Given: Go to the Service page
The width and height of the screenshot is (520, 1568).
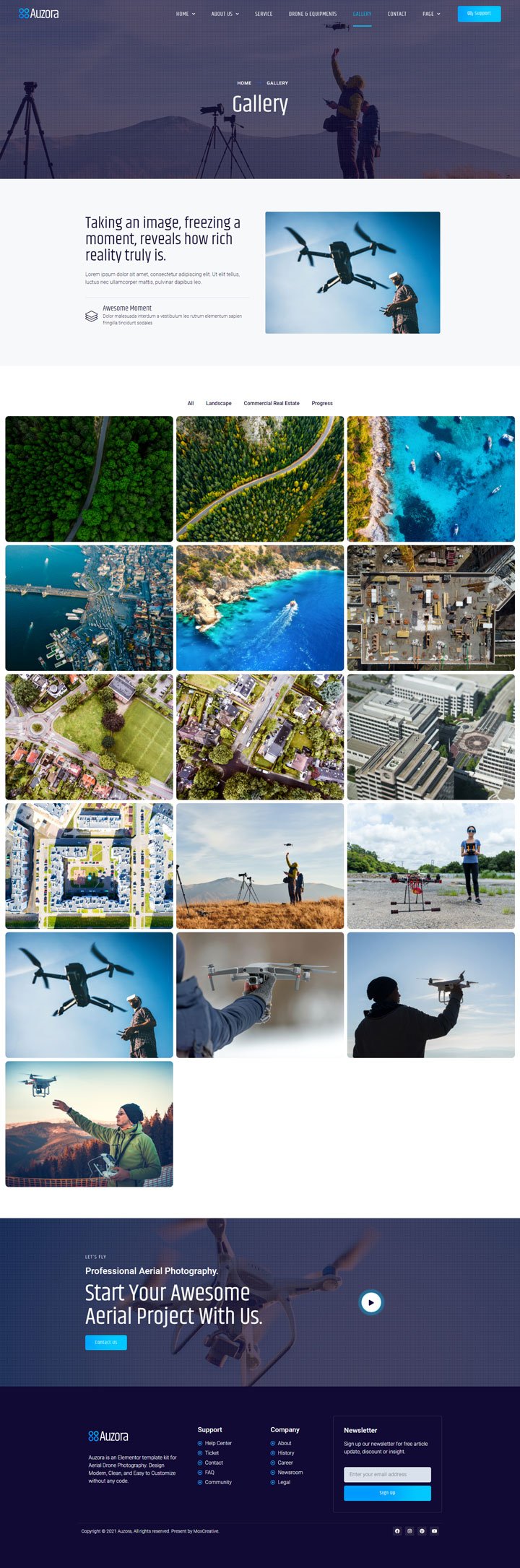Looking at the screenshot, I should pyautogui.click(x=264, y=14).
